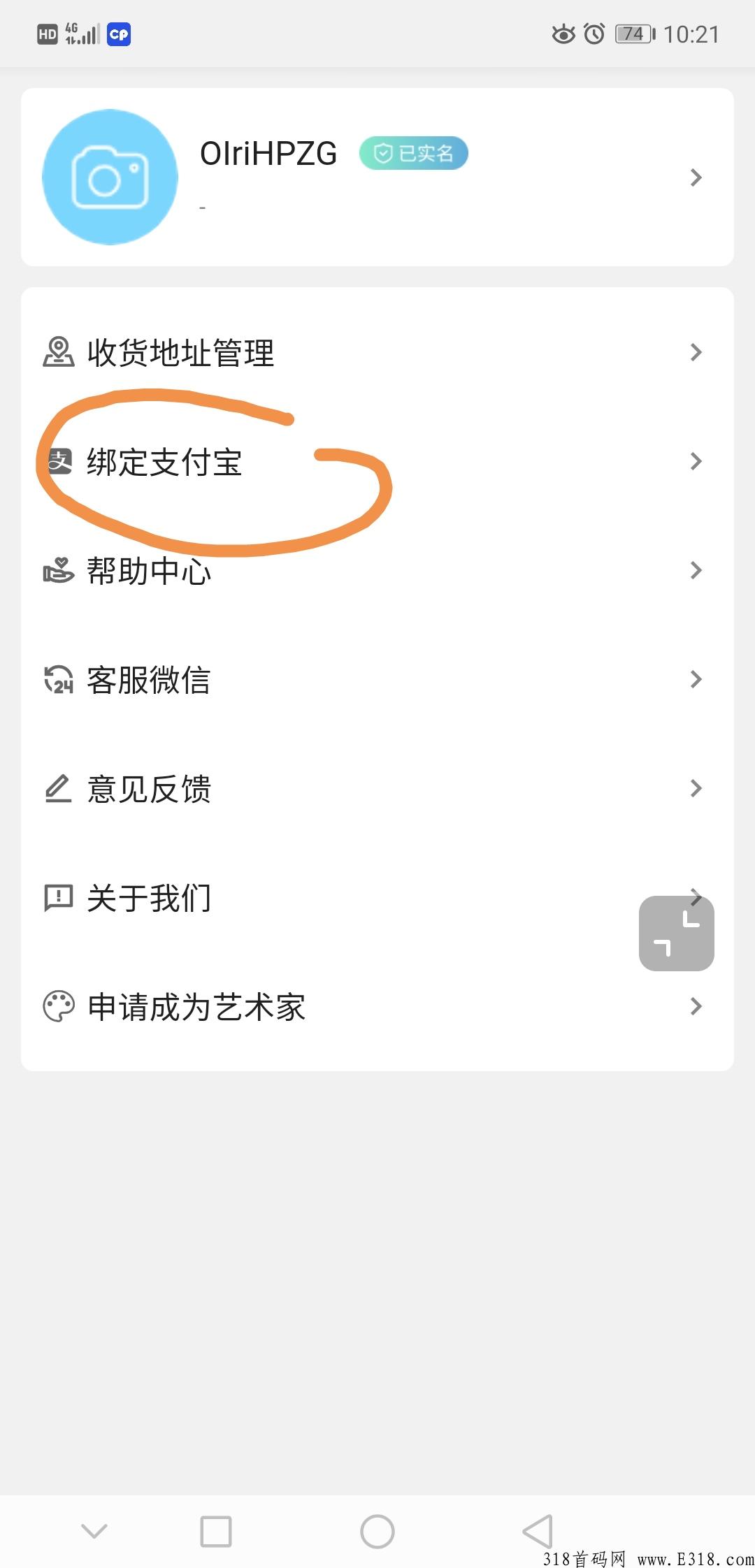This screenshot has width=755, height=1568.
Task: Tap the 已实名 verified badge
Action: click(x=412, y=152)
